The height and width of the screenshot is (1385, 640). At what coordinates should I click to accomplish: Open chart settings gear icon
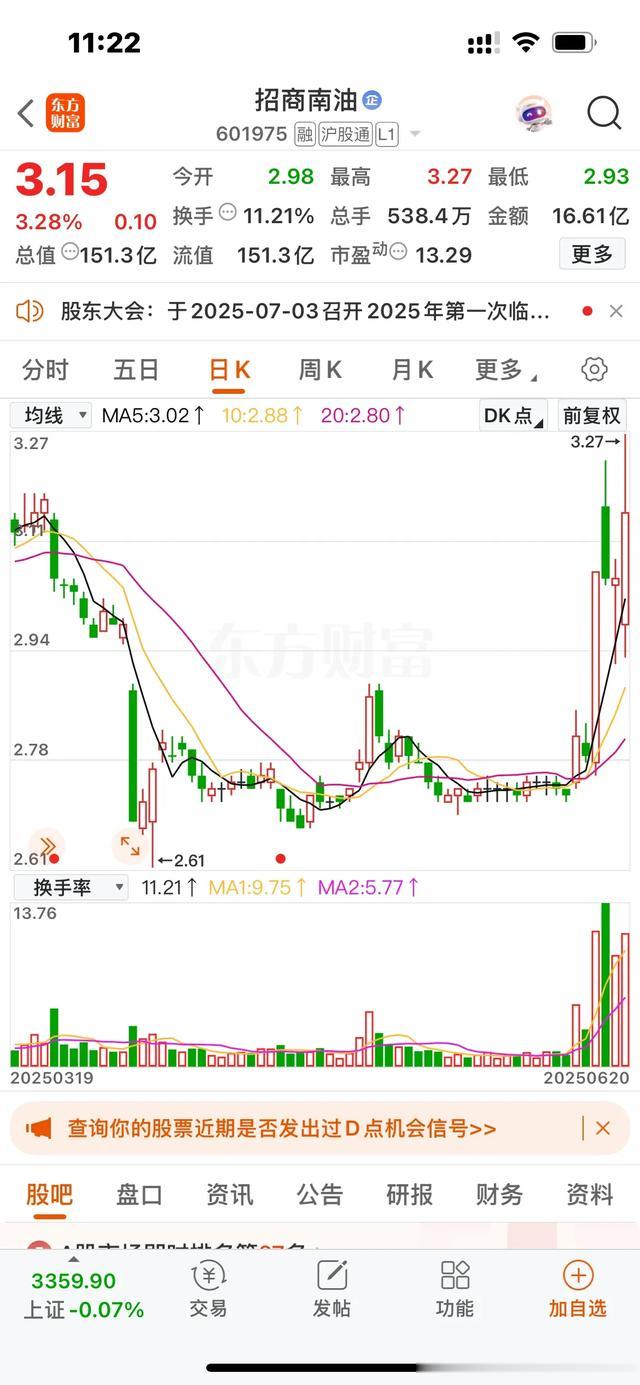tap(594, 370)
